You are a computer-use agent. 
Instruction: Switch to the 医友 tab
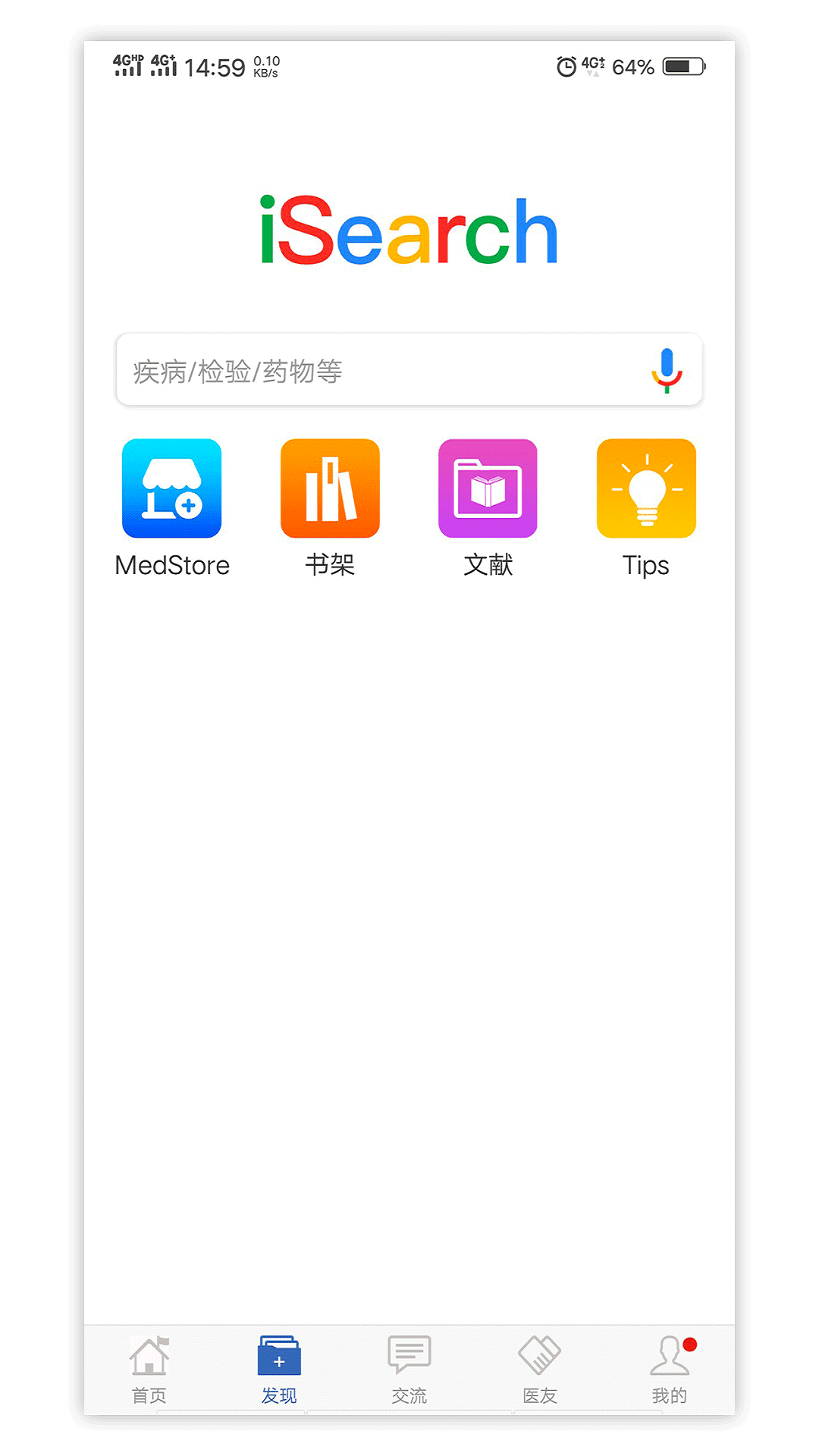coord(539,1370)
